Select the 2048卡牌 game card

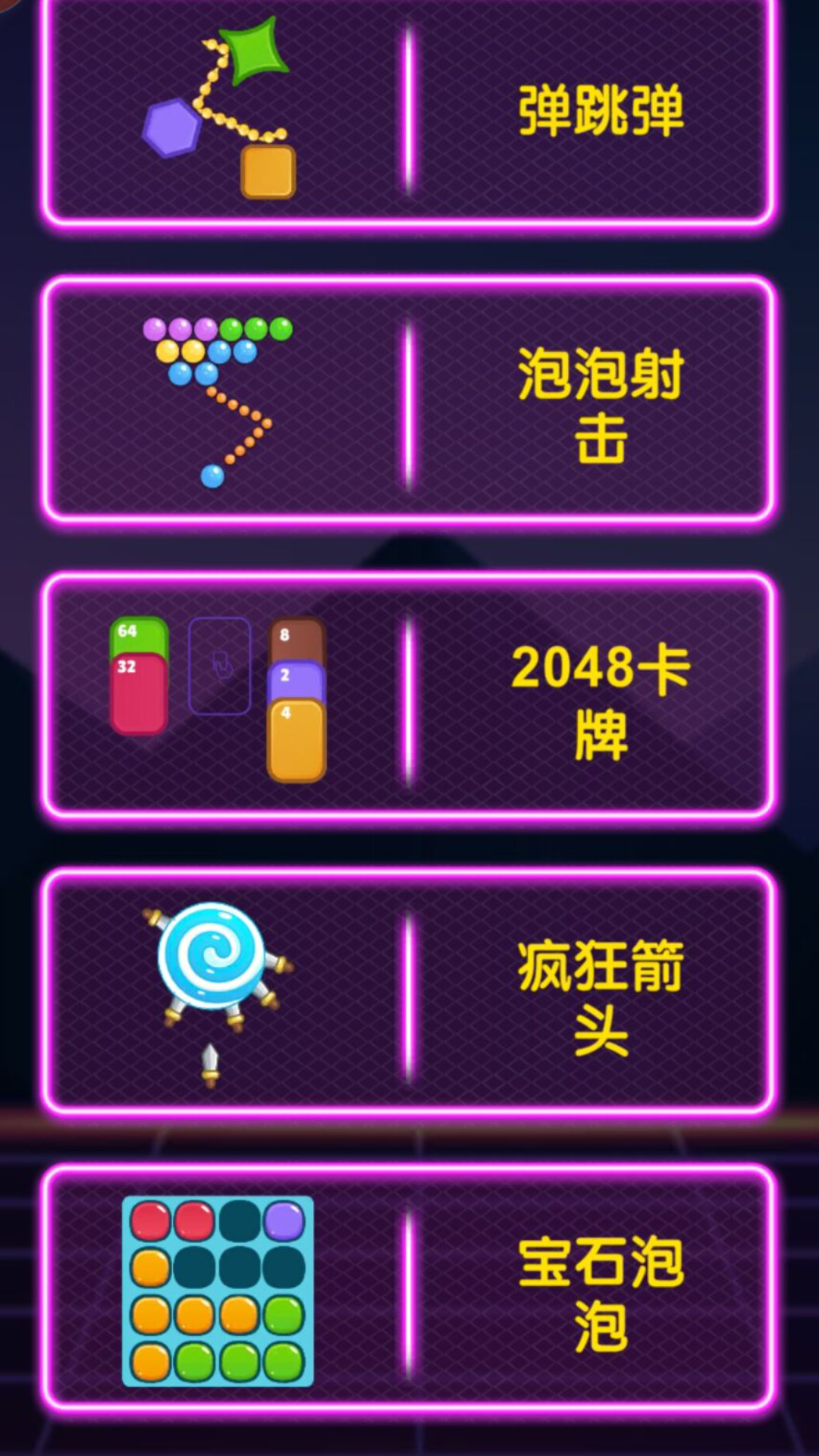(x=409, y=696)
